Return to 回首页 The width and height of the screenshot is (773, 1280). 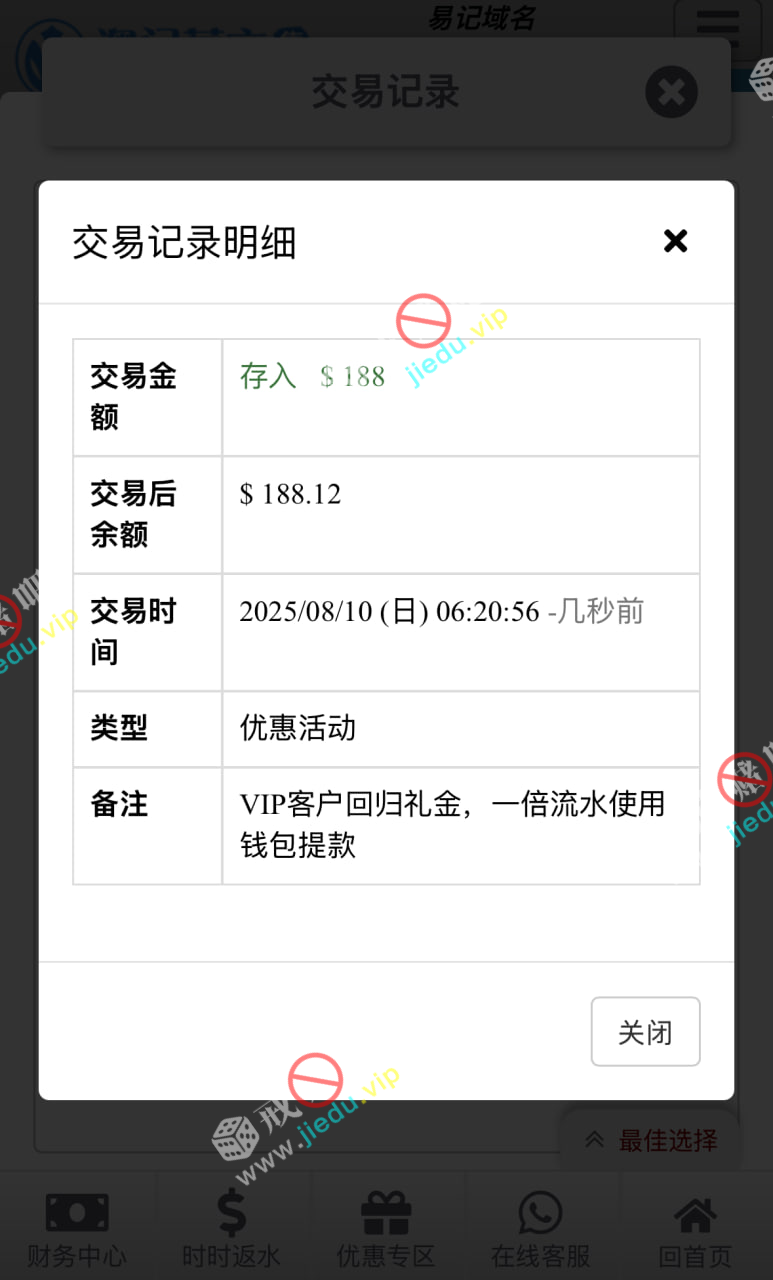695,1228
